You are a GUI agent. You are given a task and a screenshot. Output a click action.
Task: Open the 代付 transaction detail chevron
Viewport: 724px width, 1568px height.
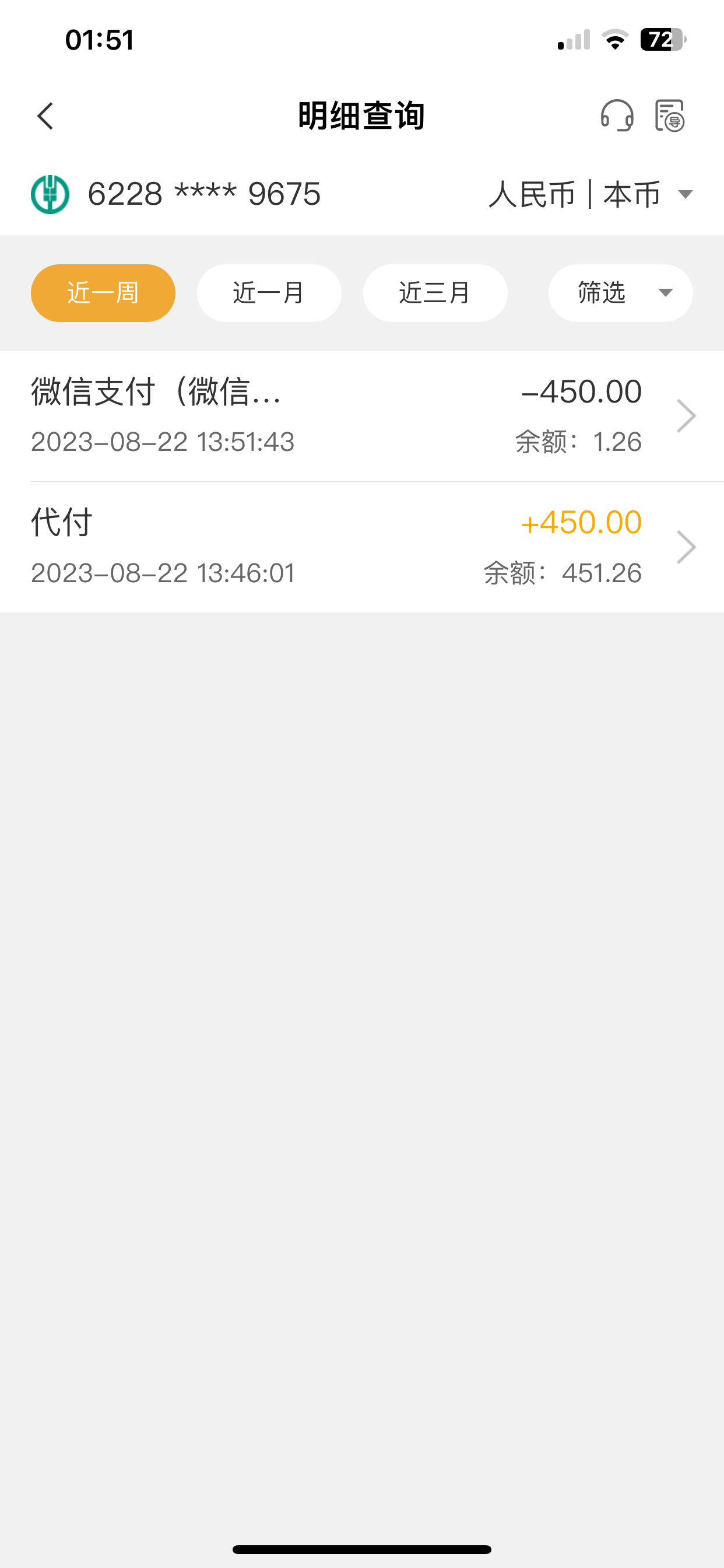[x=686, y=546]
